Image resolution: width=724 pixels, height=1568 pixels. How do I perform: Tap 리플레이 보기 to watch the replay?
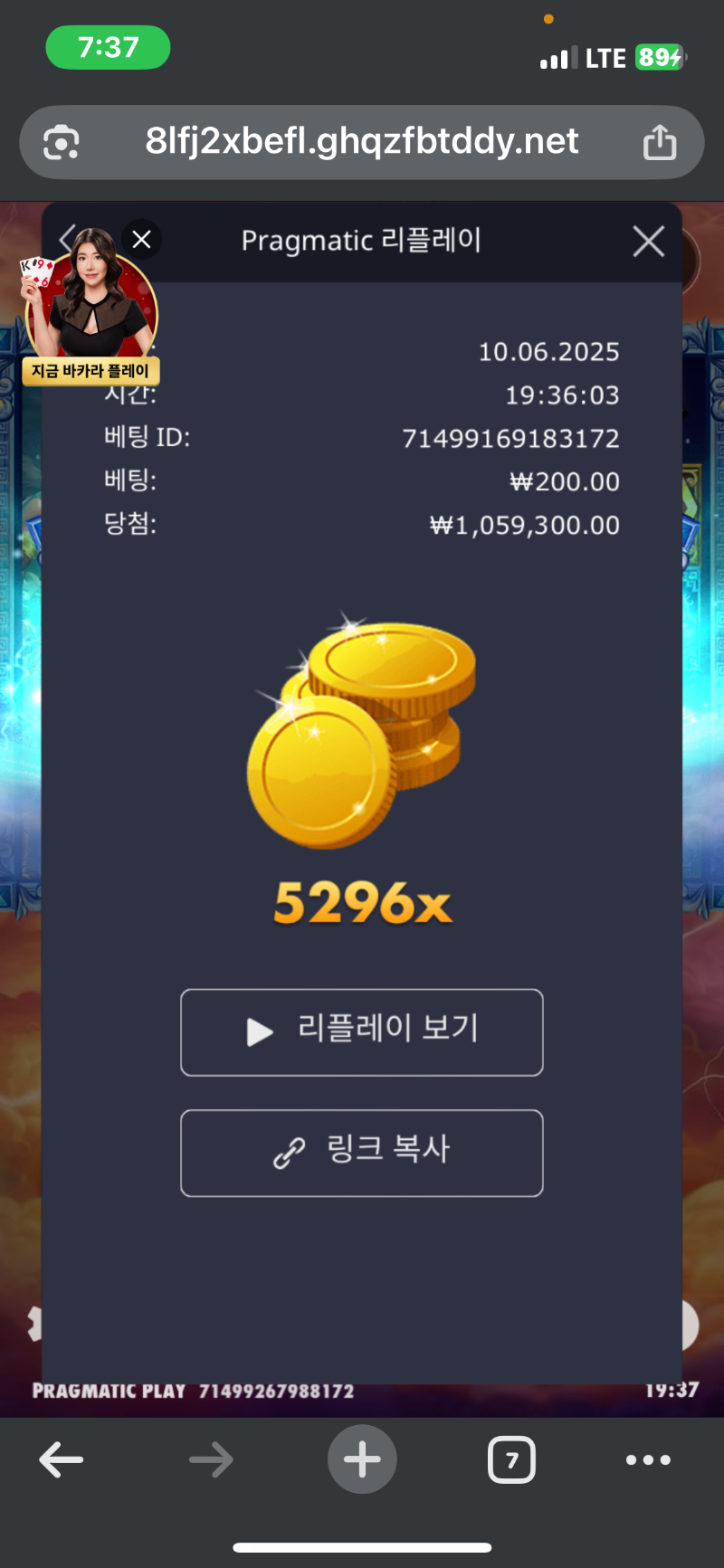(362, 1032)
